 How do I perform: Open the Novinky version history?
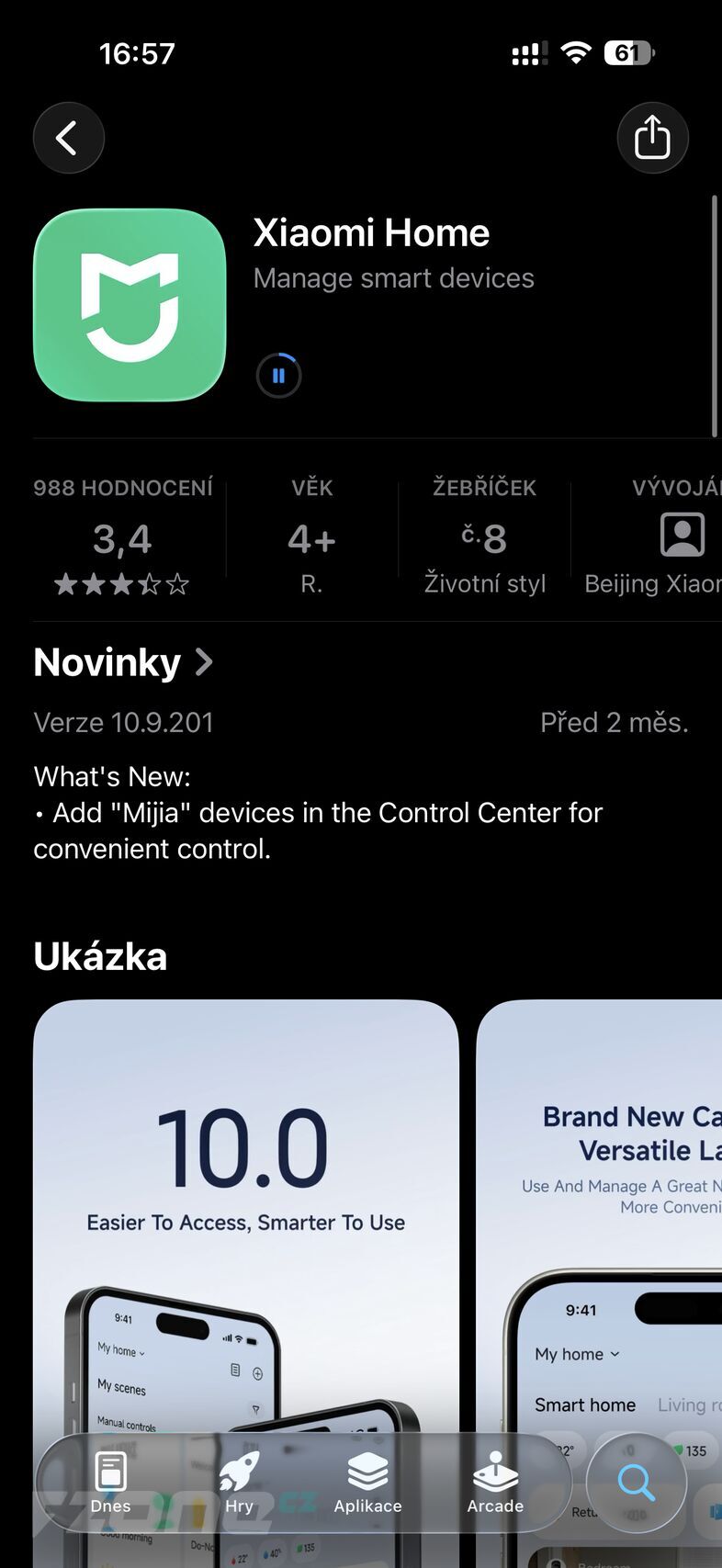click(x=124, y=662)
